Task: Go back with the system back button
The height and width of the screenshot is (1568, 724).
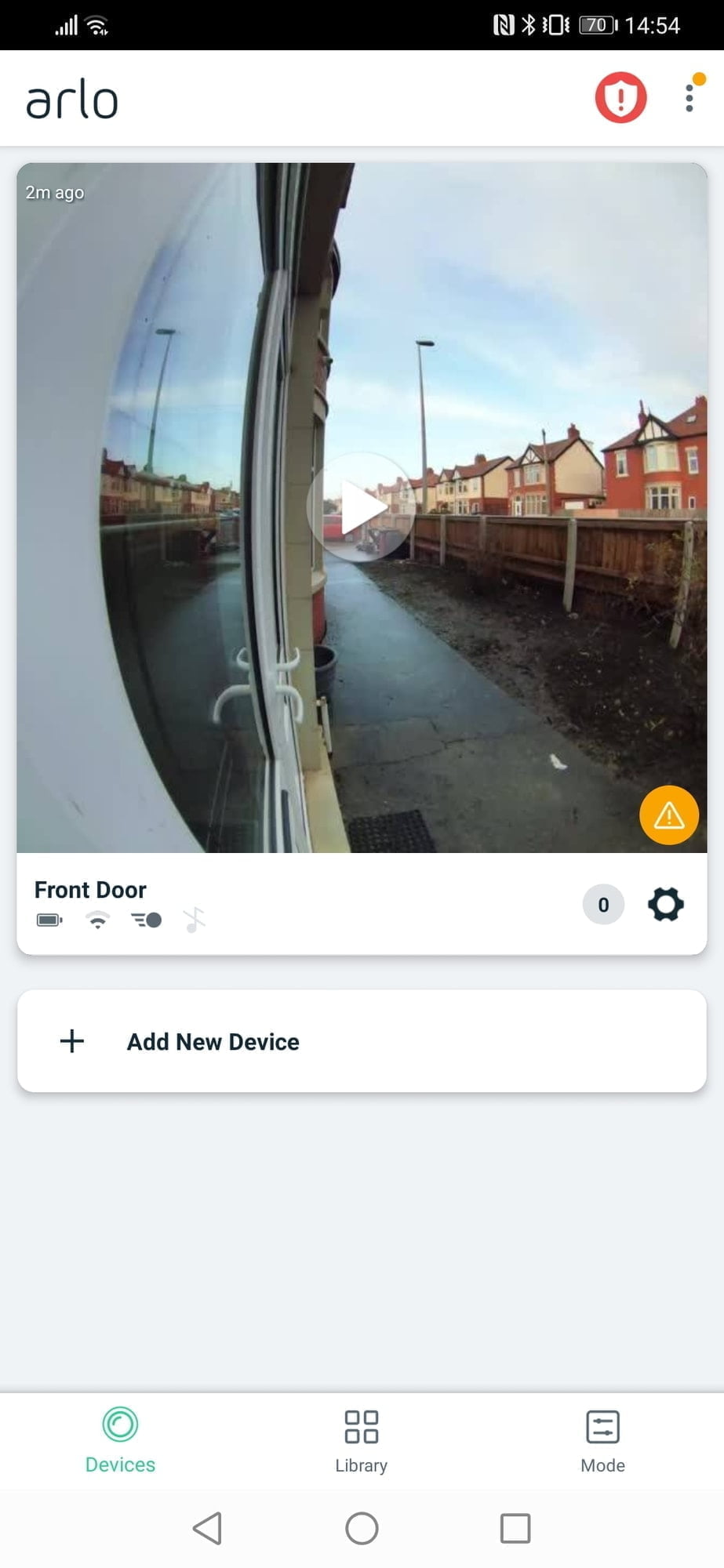Action: 208,1528
